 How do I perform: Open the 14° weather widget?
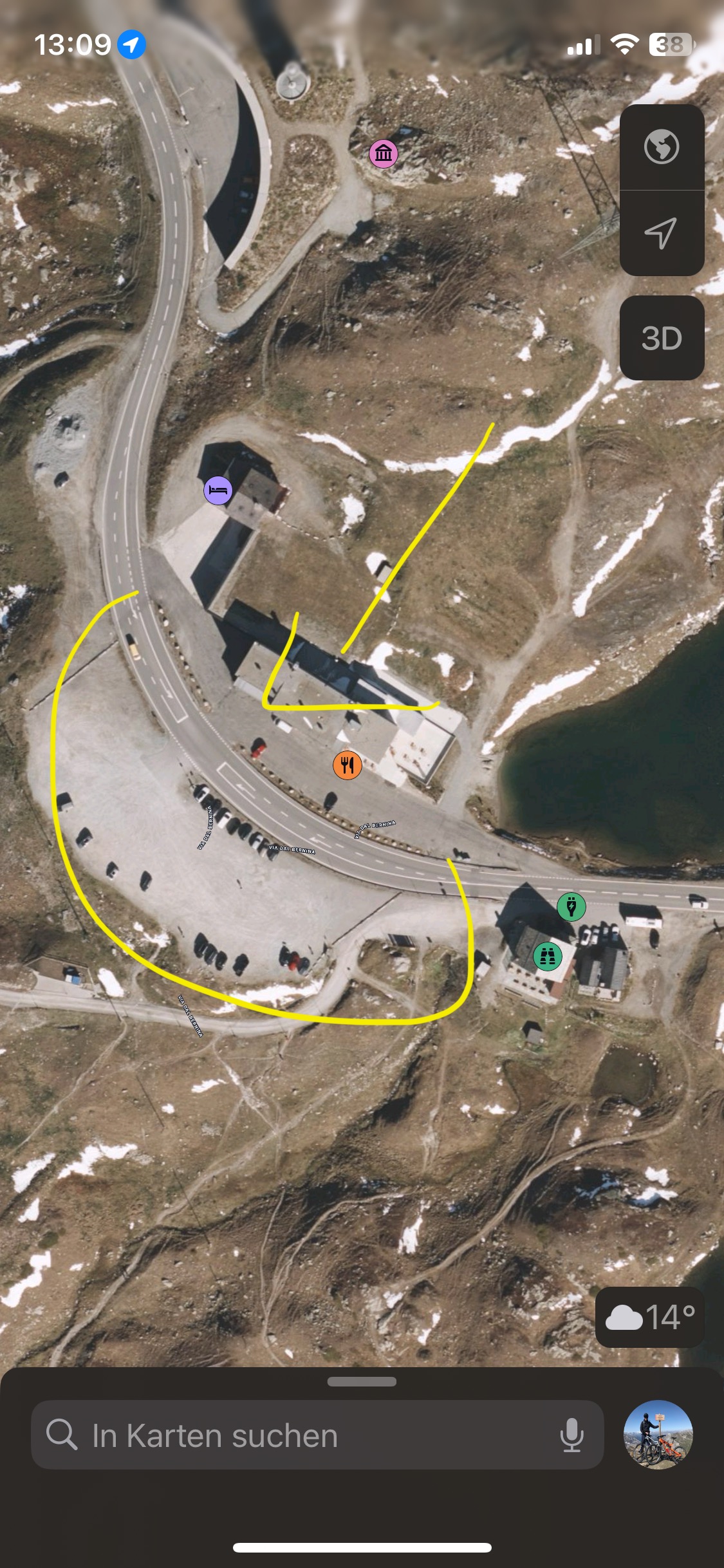point(650,1317)
